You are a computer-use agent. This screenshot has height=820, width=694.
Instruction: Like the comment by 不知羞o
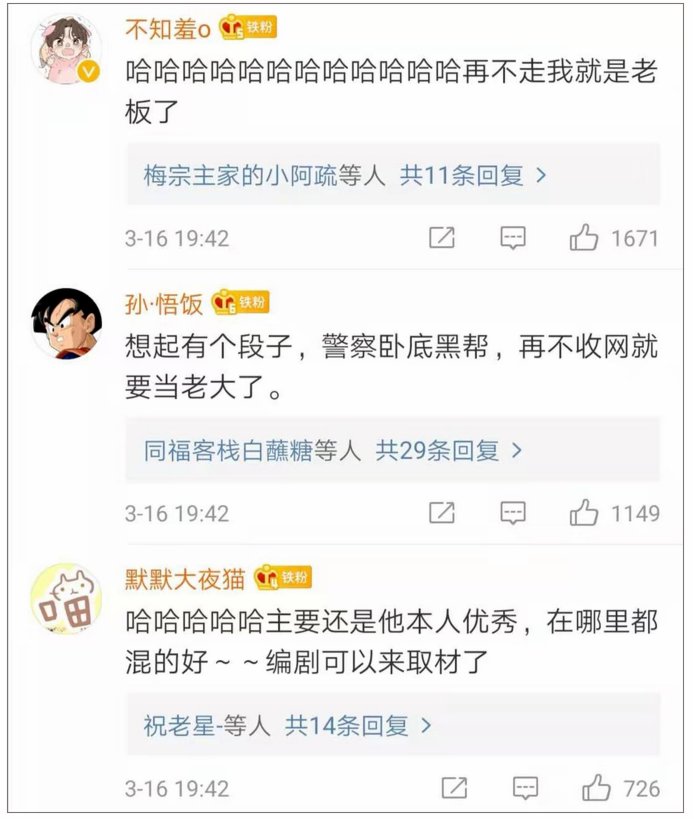coord(584,238)
